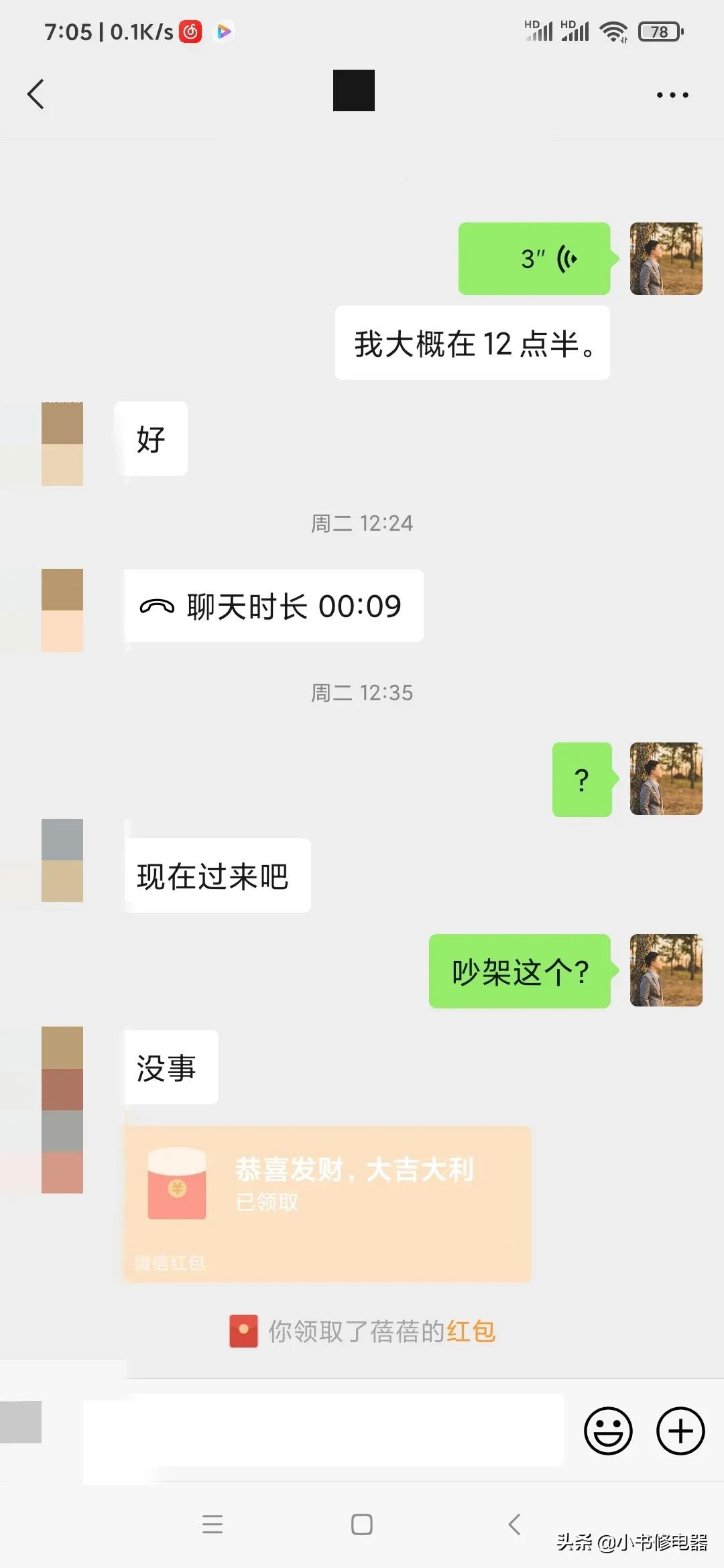
Task: Tap the contact's avatar next to 好
Action: [x=64, y=442]
